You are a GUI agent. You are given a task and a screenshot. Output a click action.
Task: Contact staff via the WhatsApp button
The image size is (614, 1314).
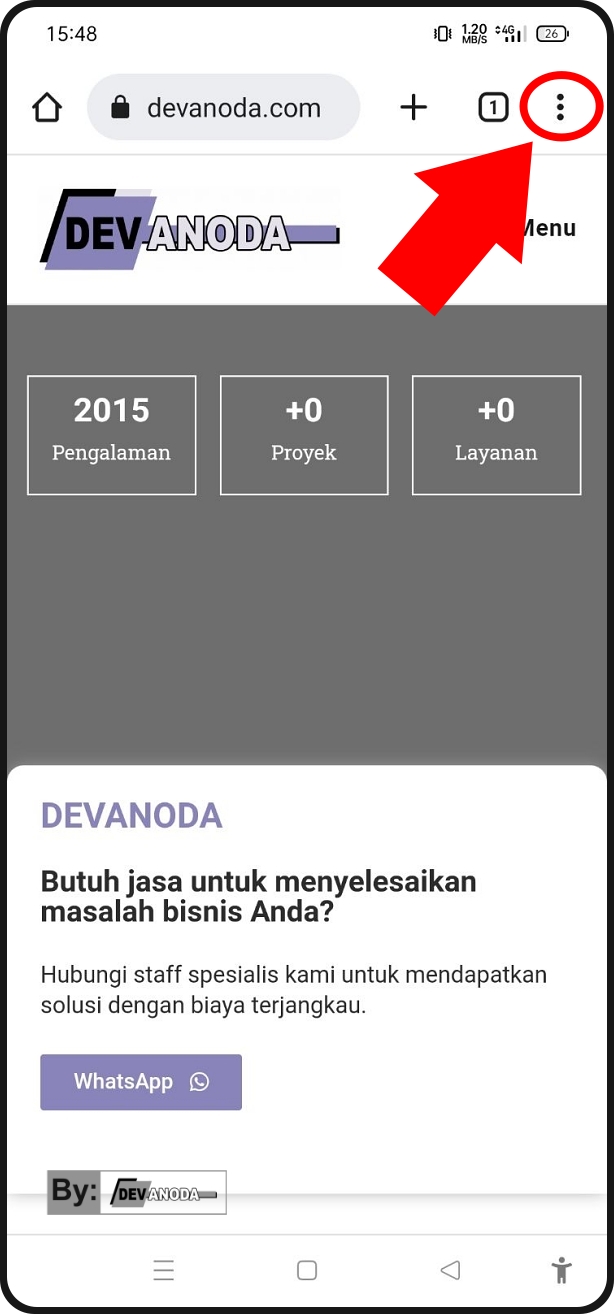coord(141,1082)
